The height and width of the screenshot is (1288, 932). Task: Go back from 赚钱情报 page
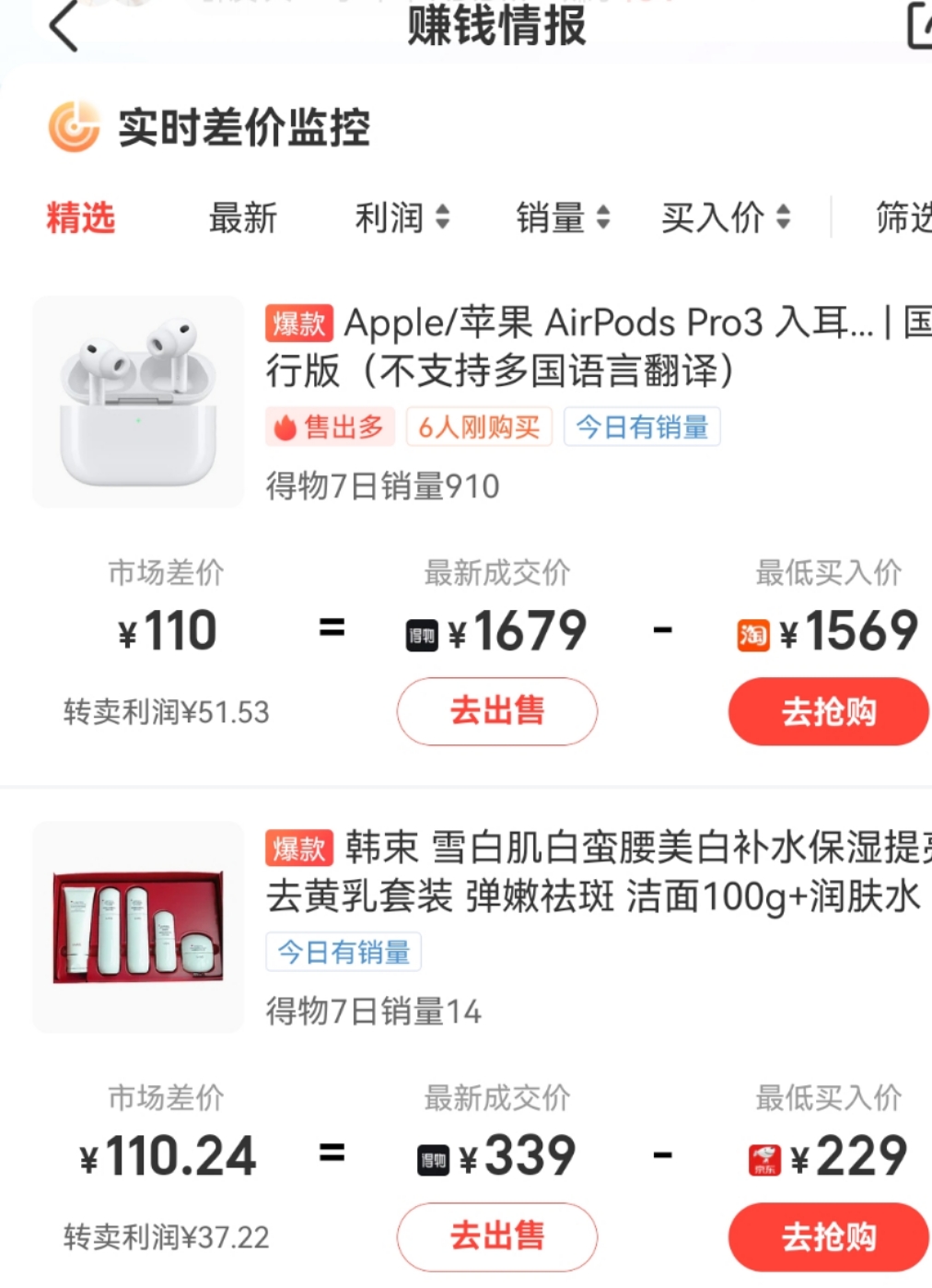64,27
